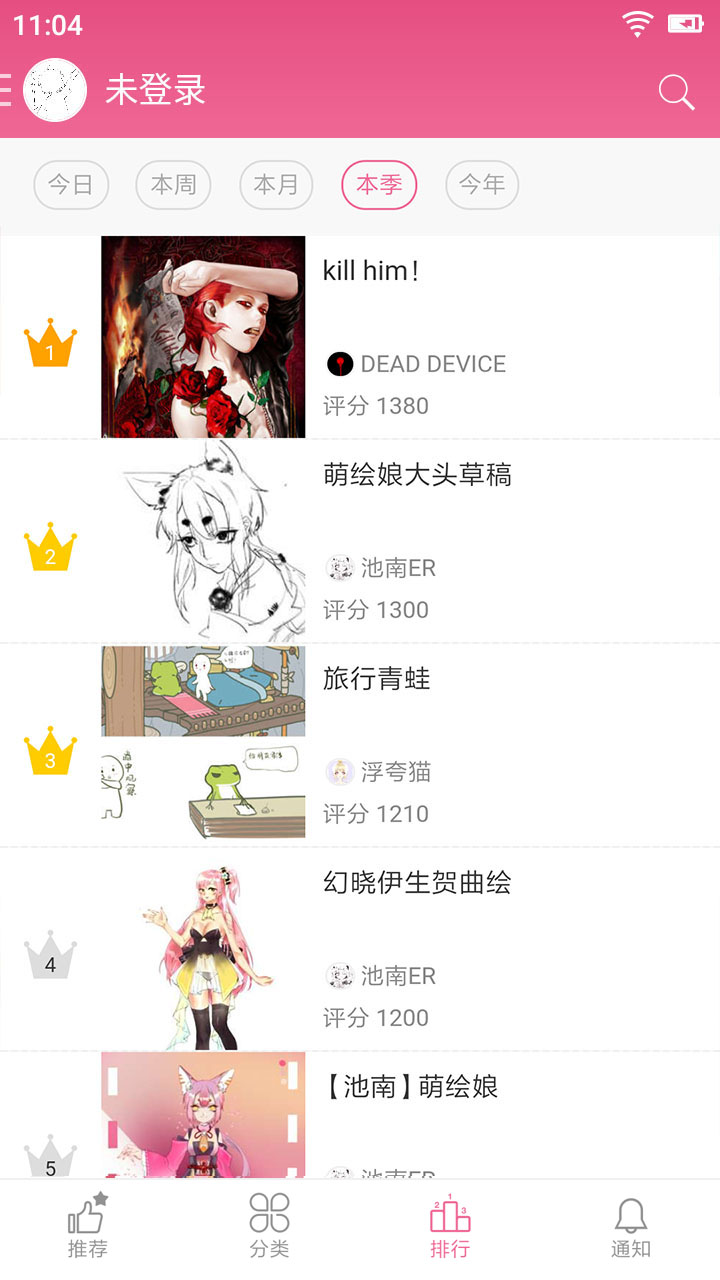Open the 排行 tab

click(x=450, y=1230)
